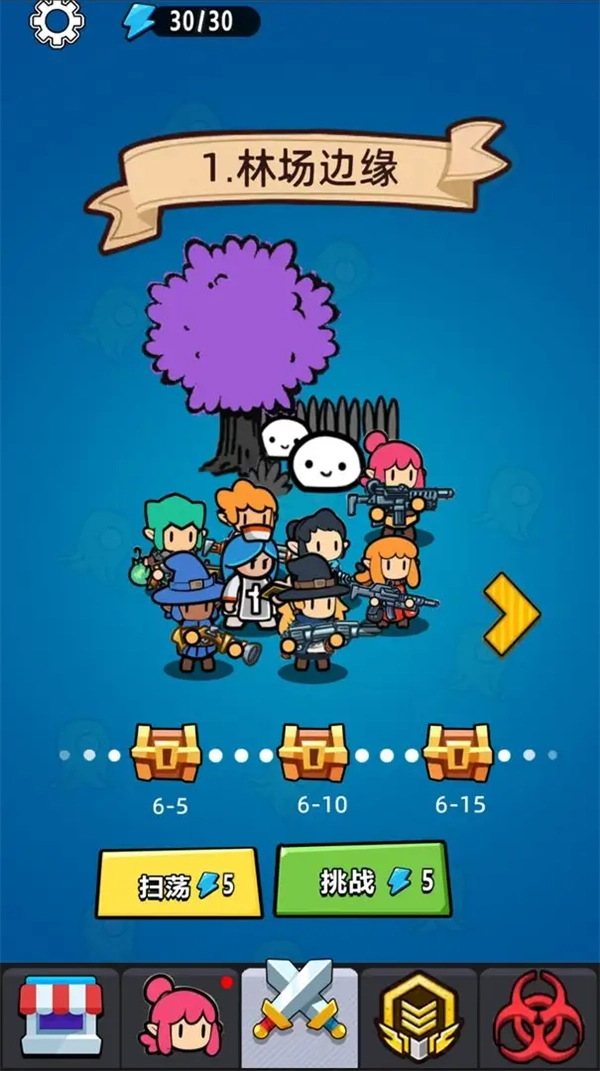Begin the green 挑战 challenge button
Viewport: 600px width, 1071px height.
[x=362, y=880]
